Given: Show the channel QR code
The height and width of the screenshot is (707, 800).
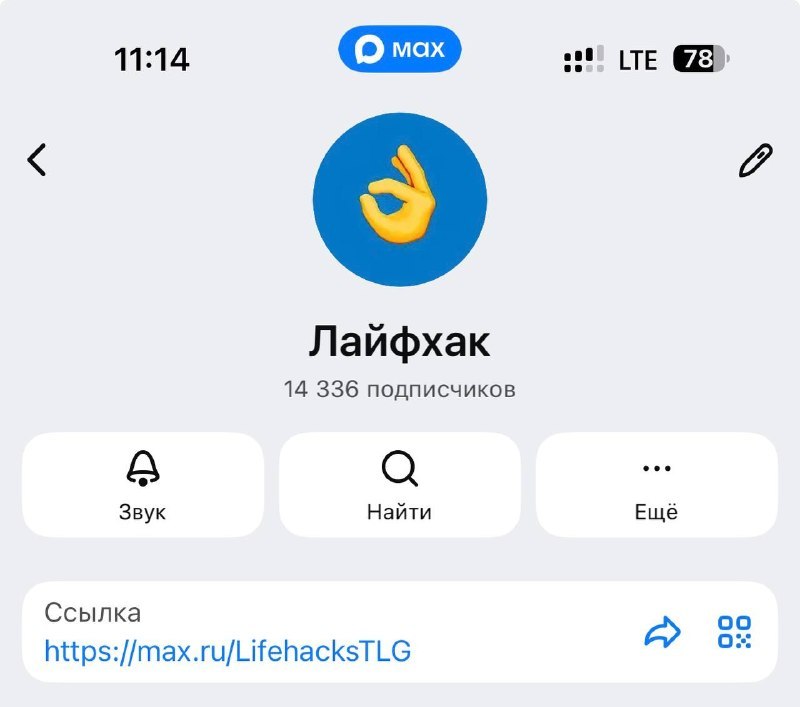Looking at the screenshot, I should point(735,632).
